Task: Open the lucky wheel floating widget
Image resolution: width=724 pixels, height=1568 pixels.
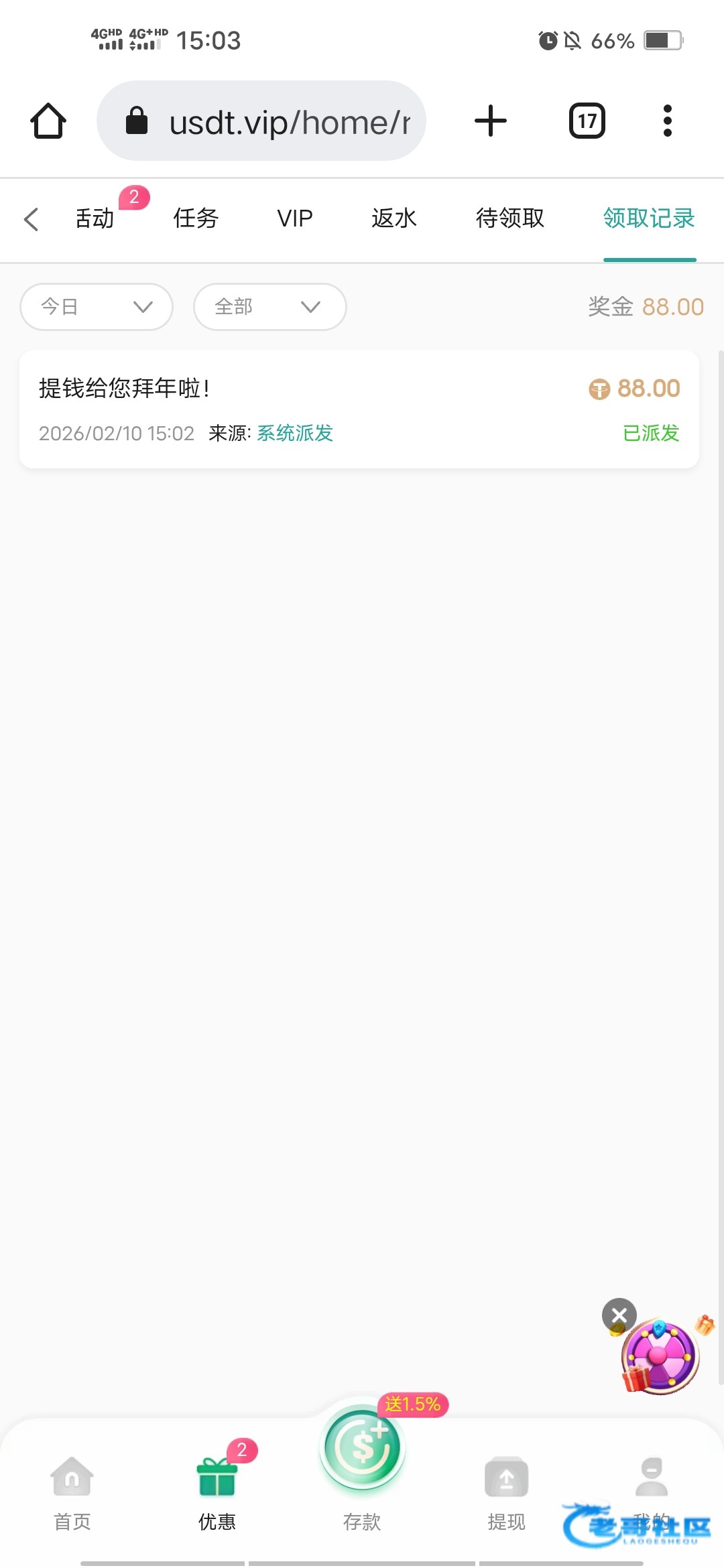Action: point(660,1357)
